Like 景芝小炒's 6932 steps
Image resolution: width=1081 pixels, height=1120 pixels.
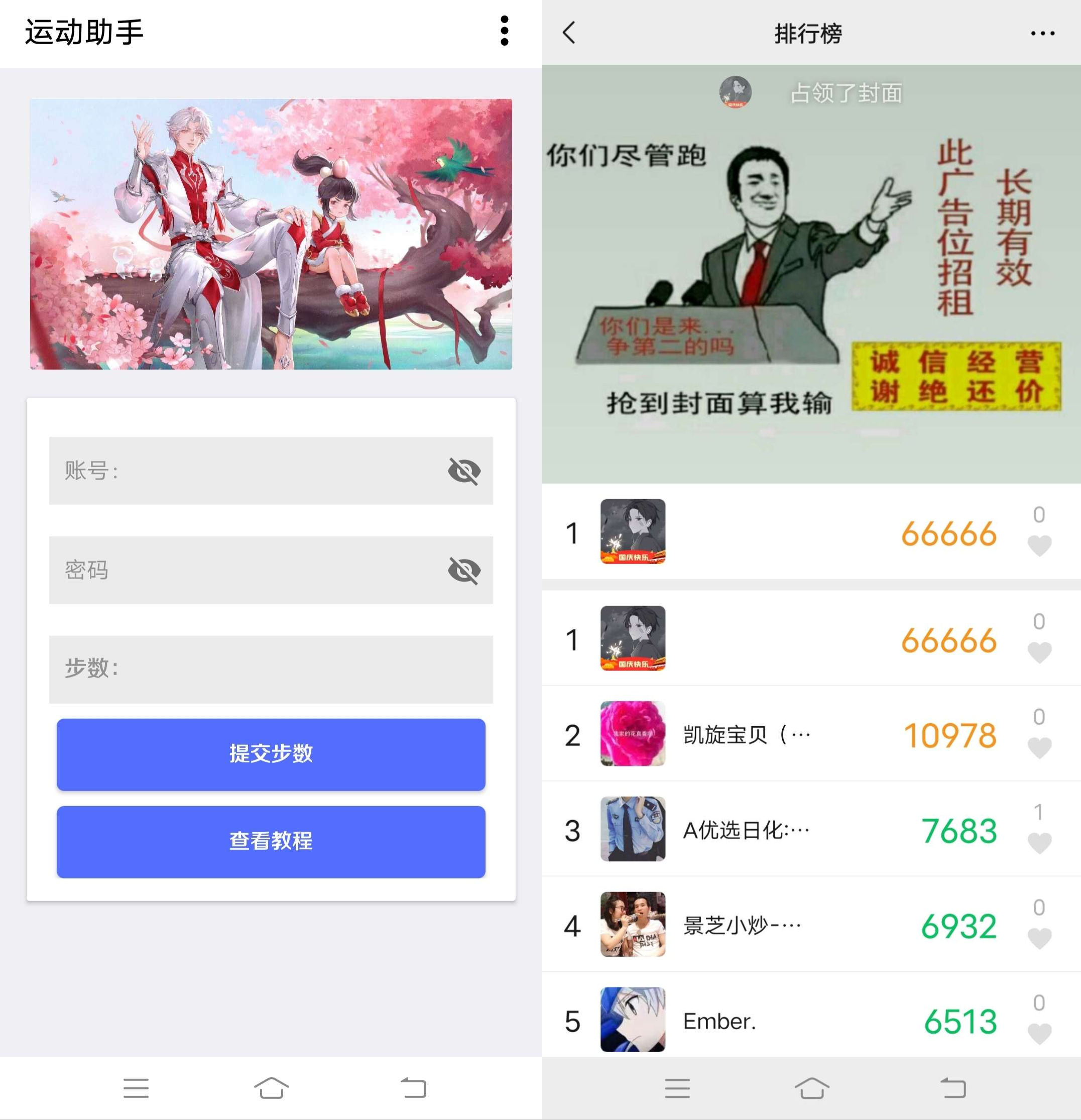1039,938
